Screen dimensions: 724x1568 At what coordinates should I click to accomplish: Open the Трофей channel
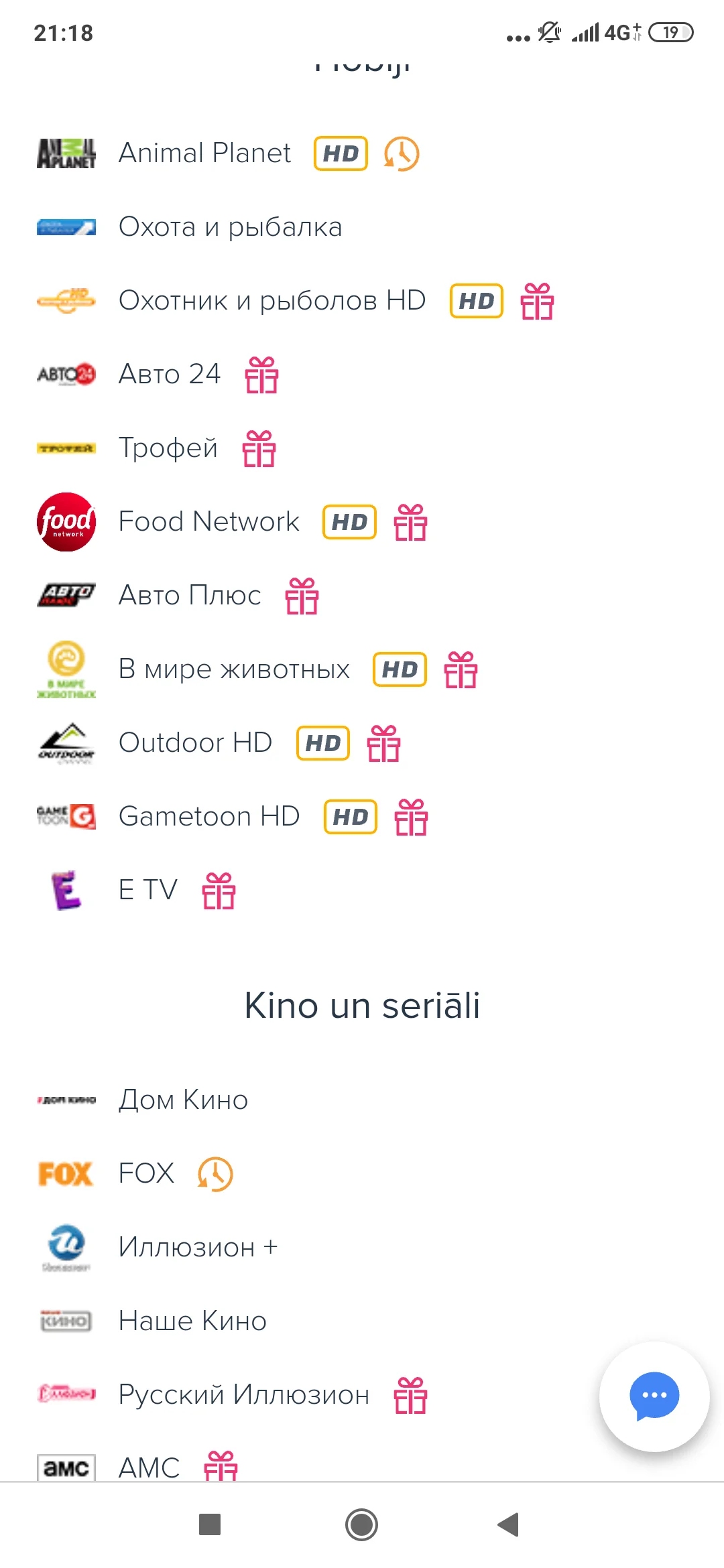click(168, 448)
